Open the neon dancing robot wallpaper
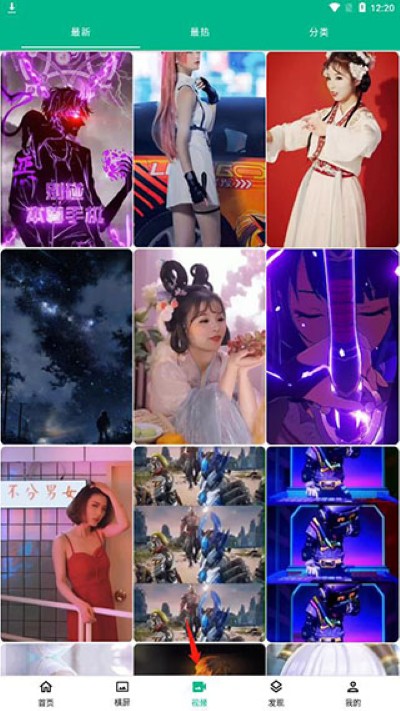400x711 pixels. [x=332, y=544]
